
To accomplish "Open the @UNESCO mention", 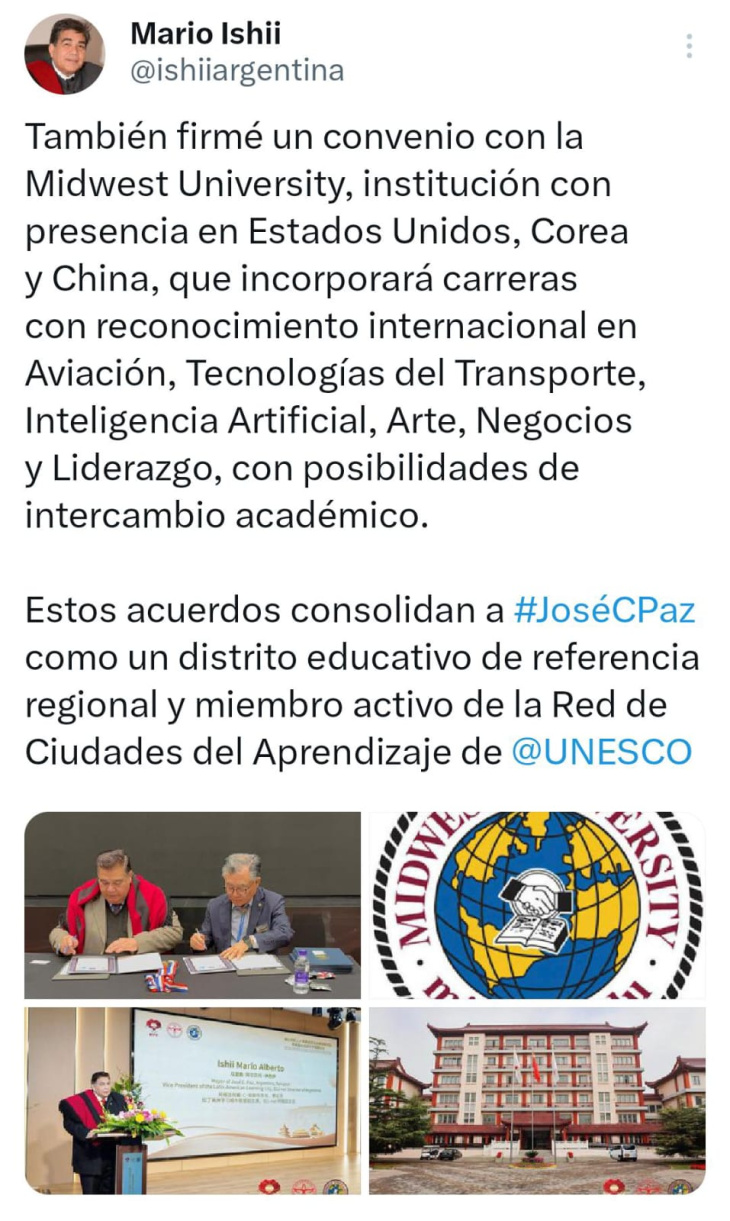I will 601,752.
